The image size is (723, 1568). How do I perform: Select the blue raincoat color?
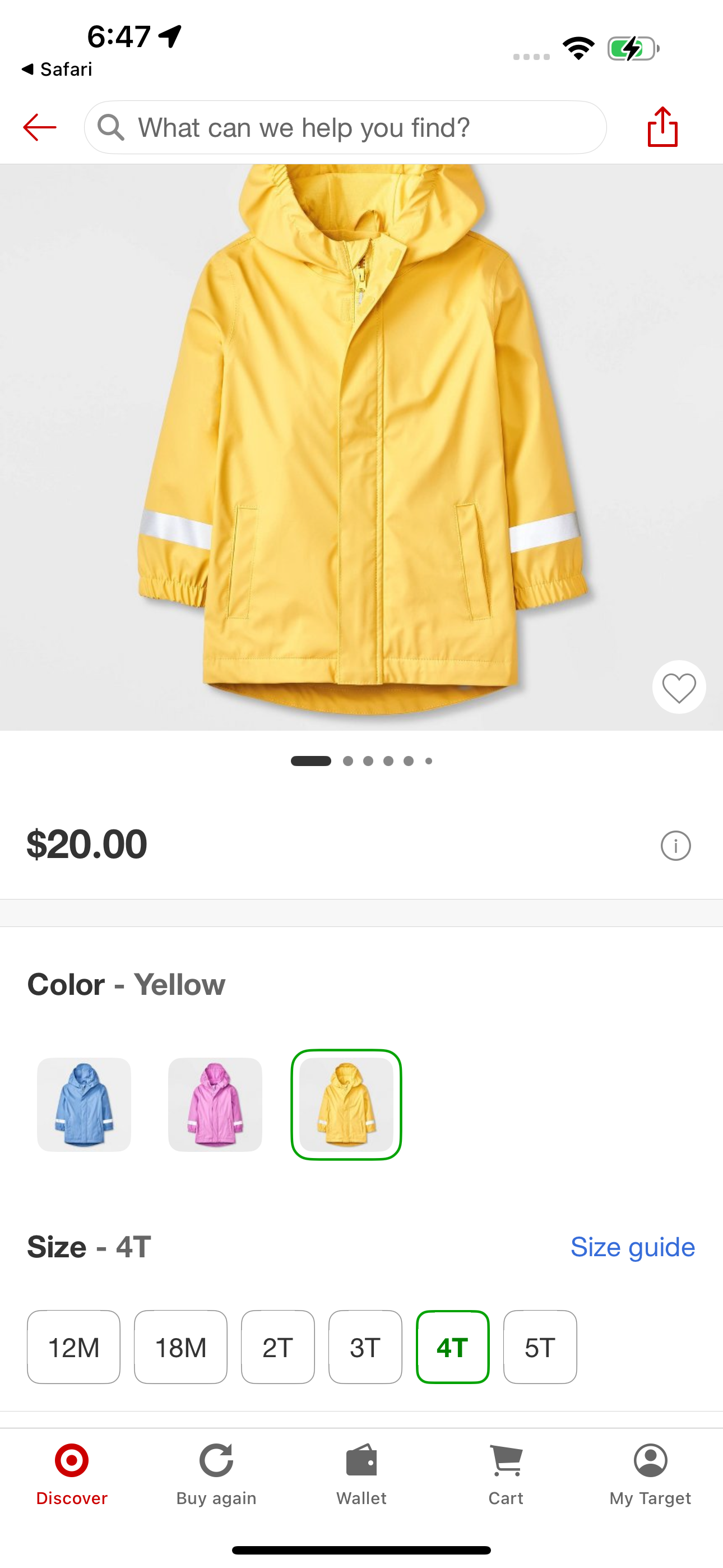pyautogui.click(x=84, y=1104)
